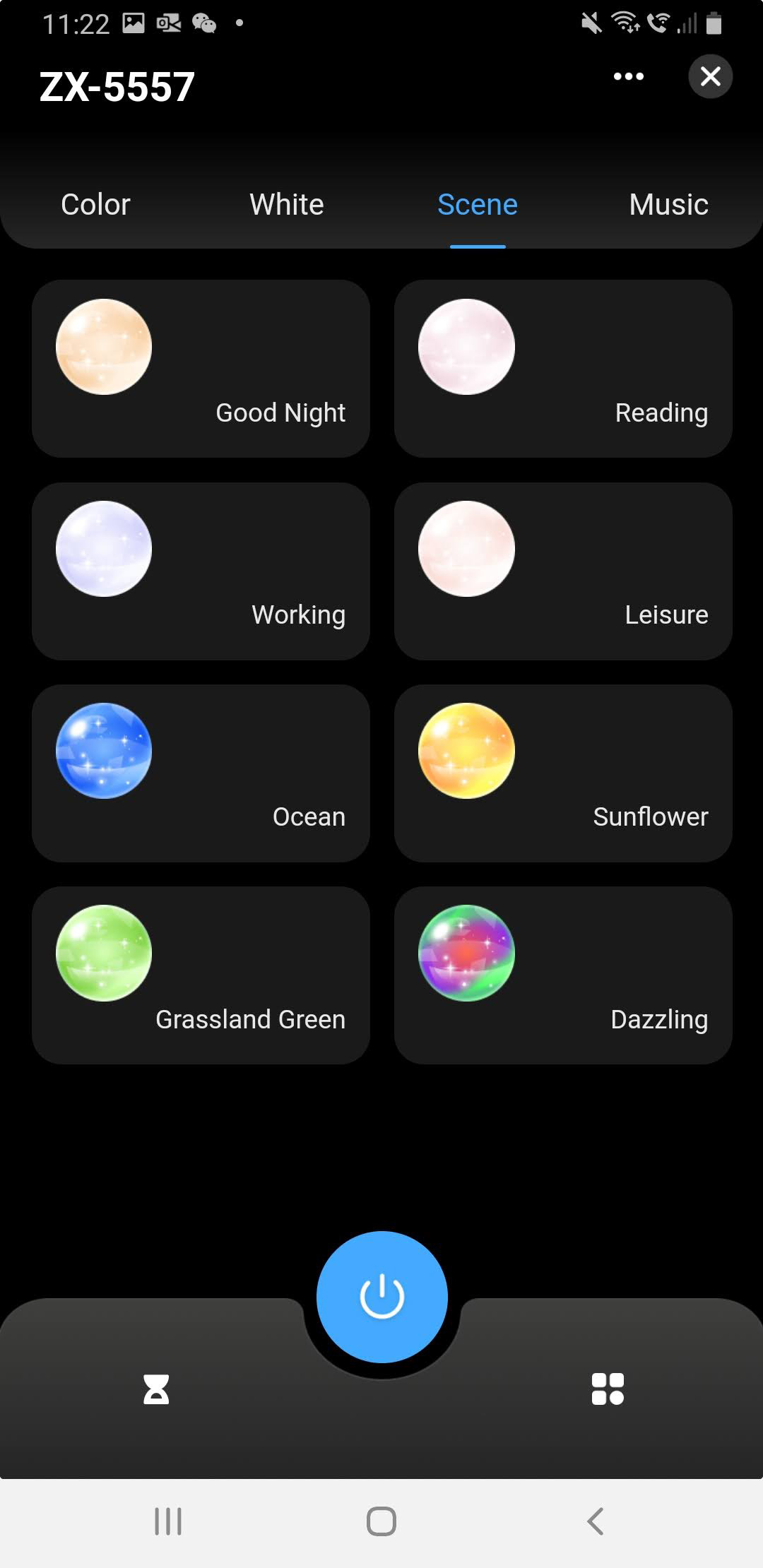Enable the Dazzling scene
763x1568 pixels.
(563, 975)
